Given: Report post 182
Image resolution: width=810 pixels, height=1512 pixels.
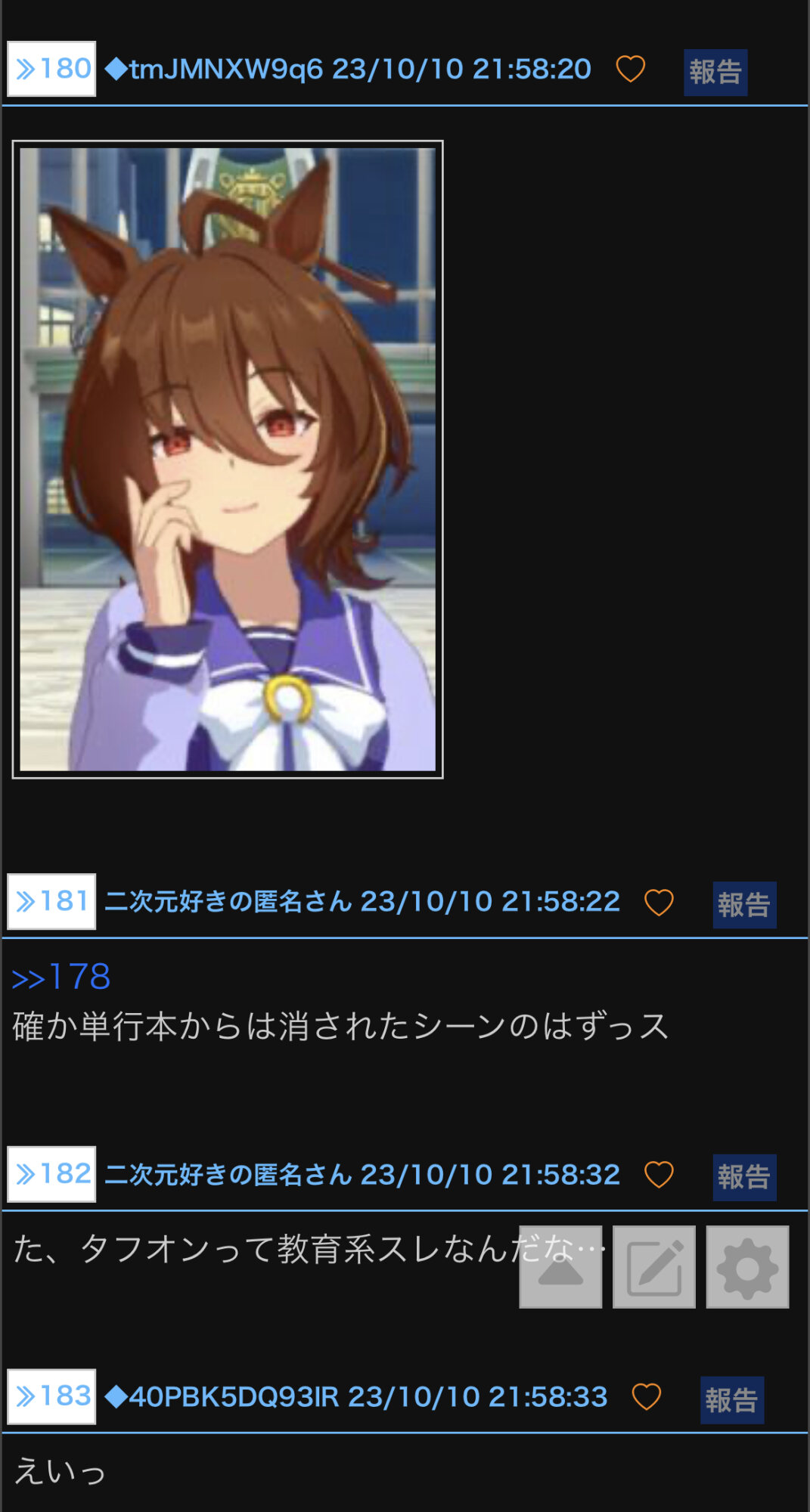Looking at the screenshot, I should (744, 1177).
